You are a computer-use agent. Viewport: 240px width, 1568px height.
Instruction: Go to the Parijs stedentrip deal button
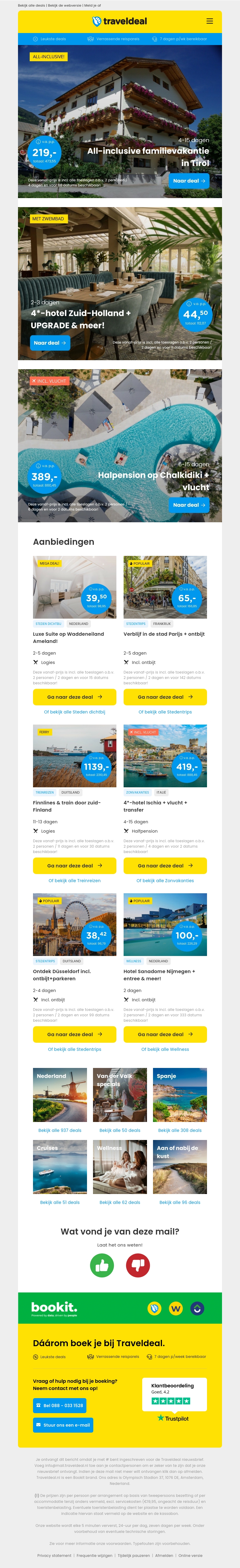165,697
